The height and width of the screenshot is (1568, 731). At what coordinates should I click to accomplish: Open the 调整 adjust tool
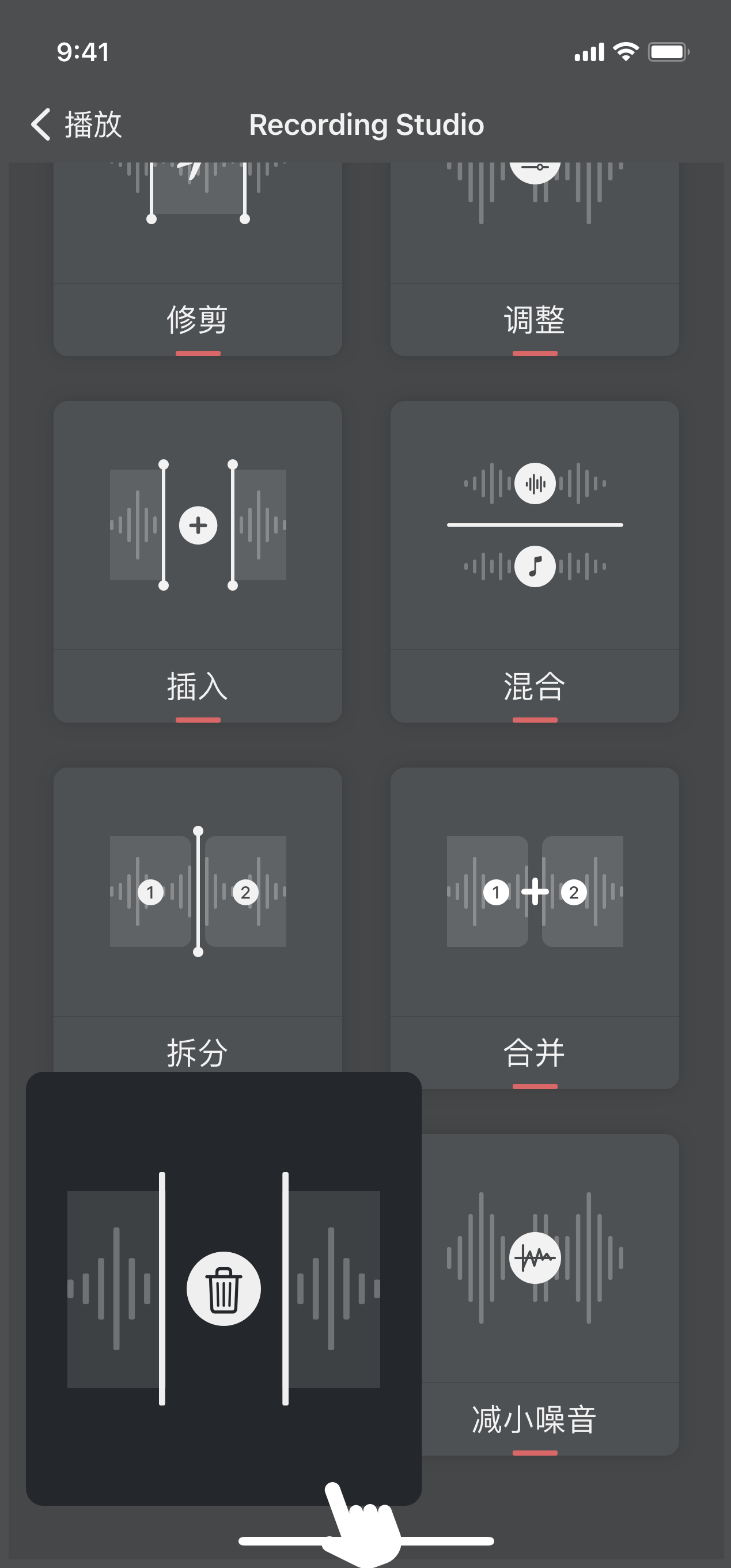(535, 262)
